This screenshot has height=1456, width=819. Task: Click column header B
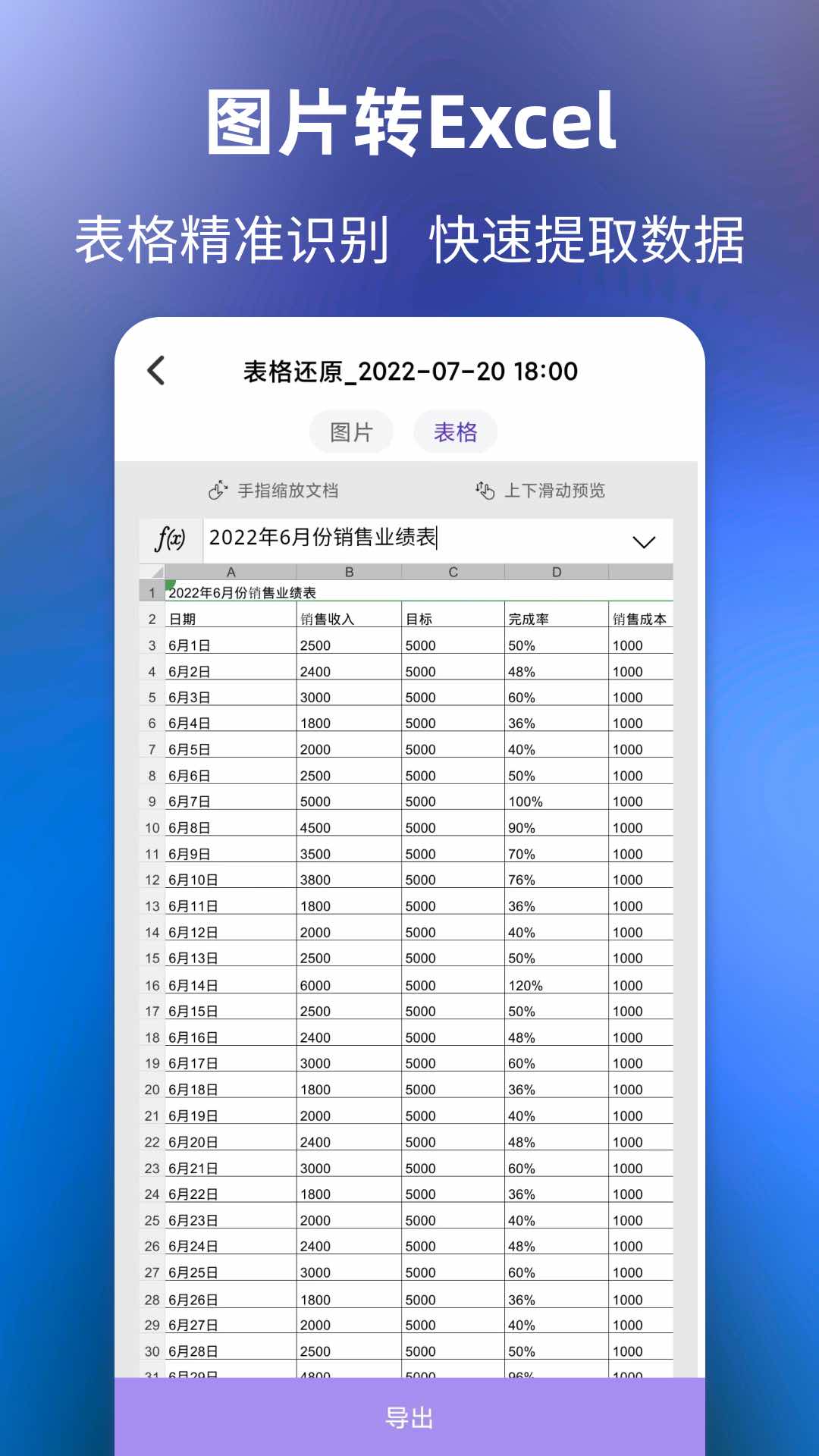coord(350,573)
